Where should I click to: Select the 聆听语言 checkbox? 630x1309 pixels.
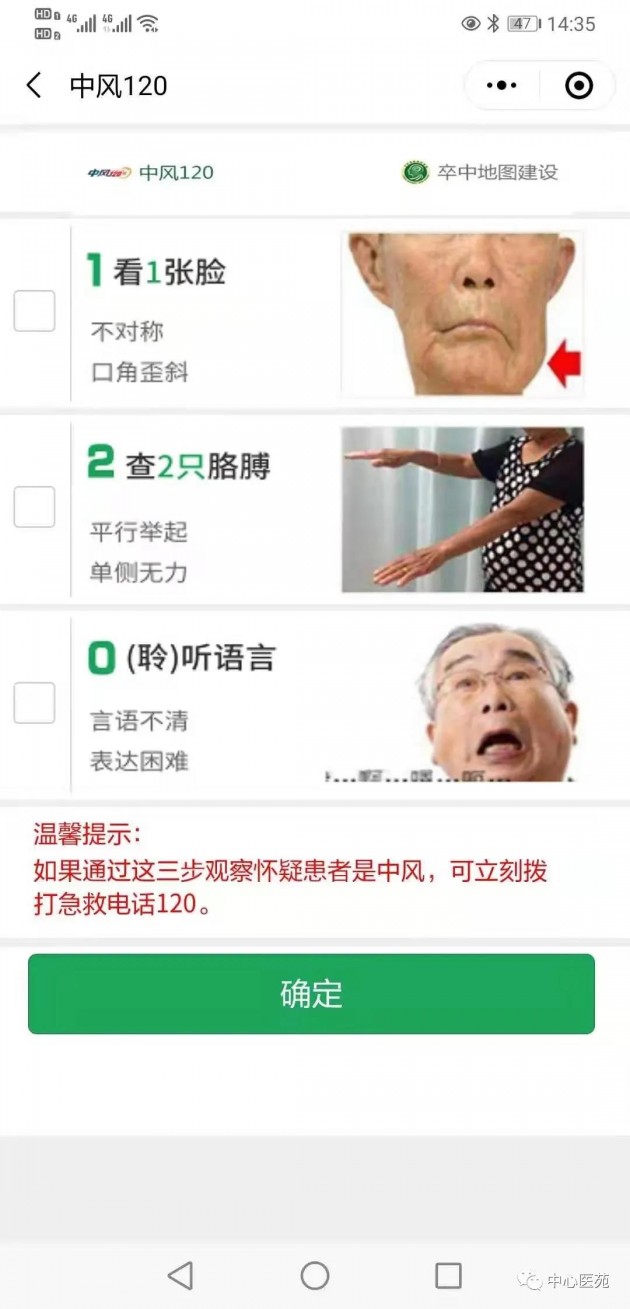pyautogui.click(x=34, y=703)
